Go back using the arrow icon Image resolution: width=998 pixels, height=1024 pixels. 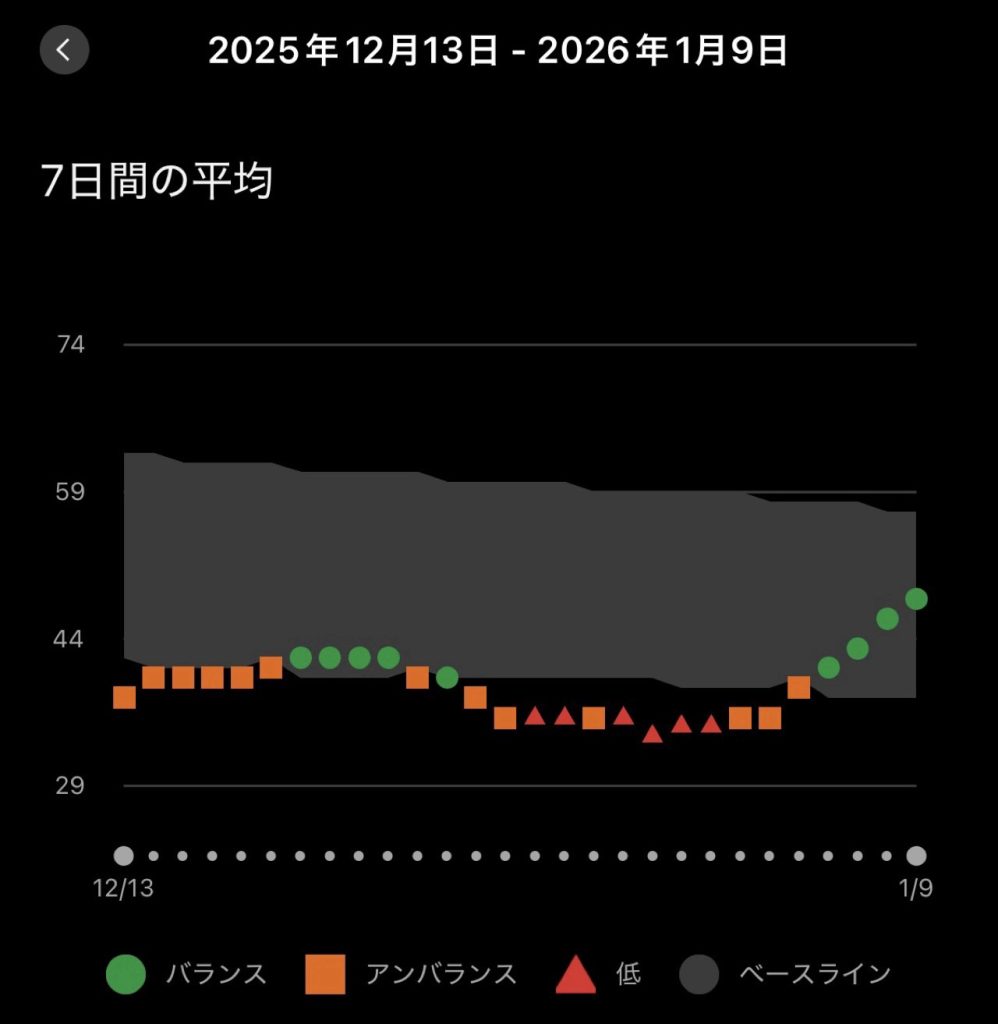coord(64,50)
